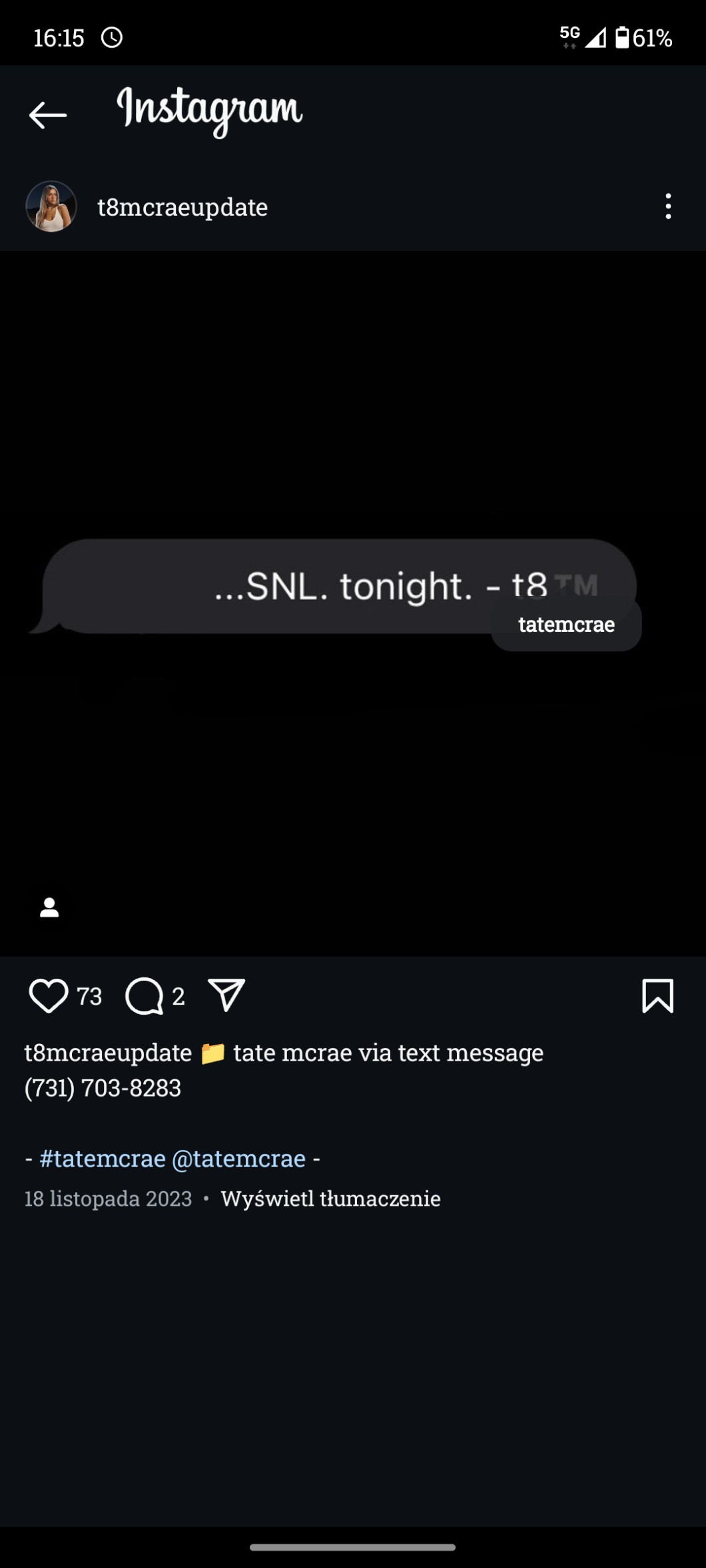The width and height of the screenshot is (706, 1568).
Task: Open the post's three-dot options menu
Action: (x=668, y=206)
